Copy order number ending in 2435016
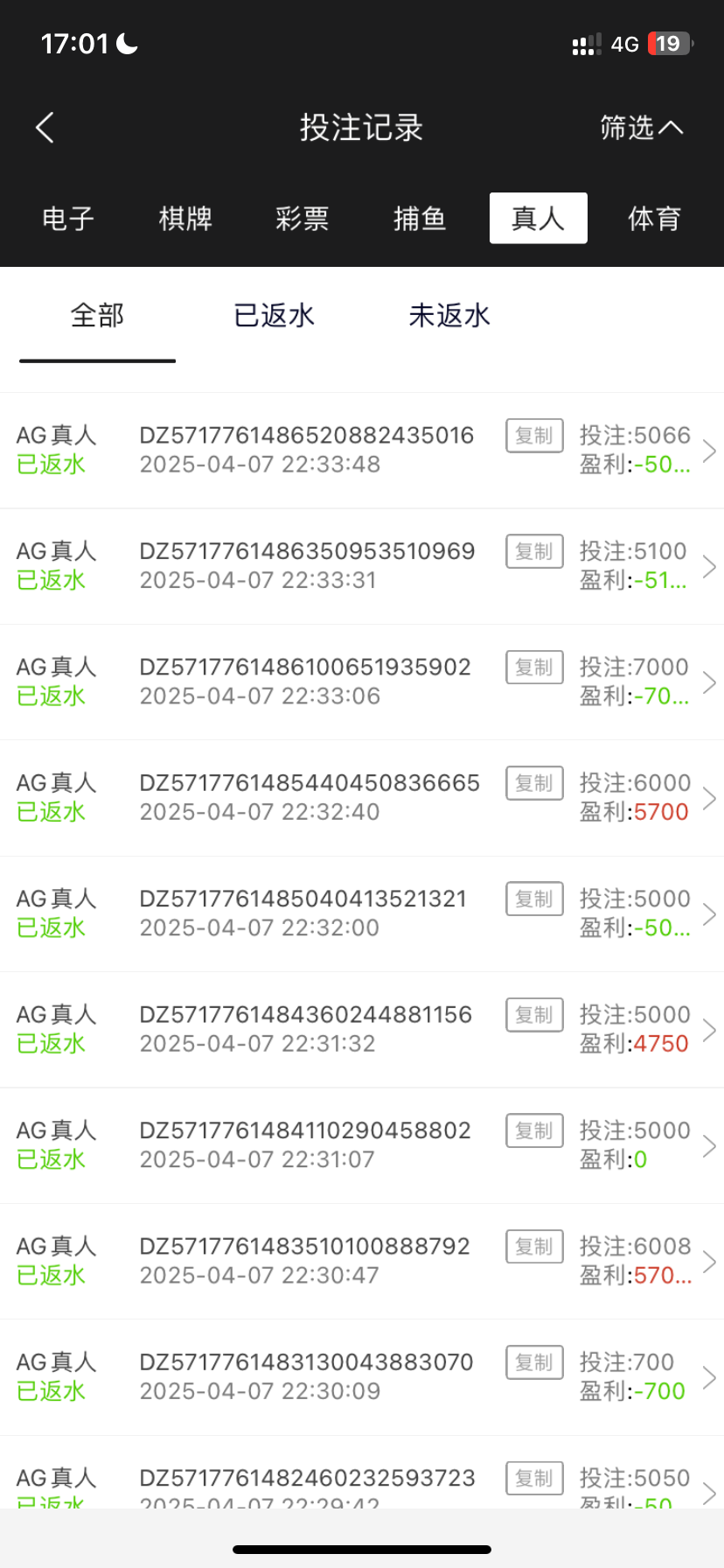This screenshot has height=1568, width=724. click(x=534, y=436)
